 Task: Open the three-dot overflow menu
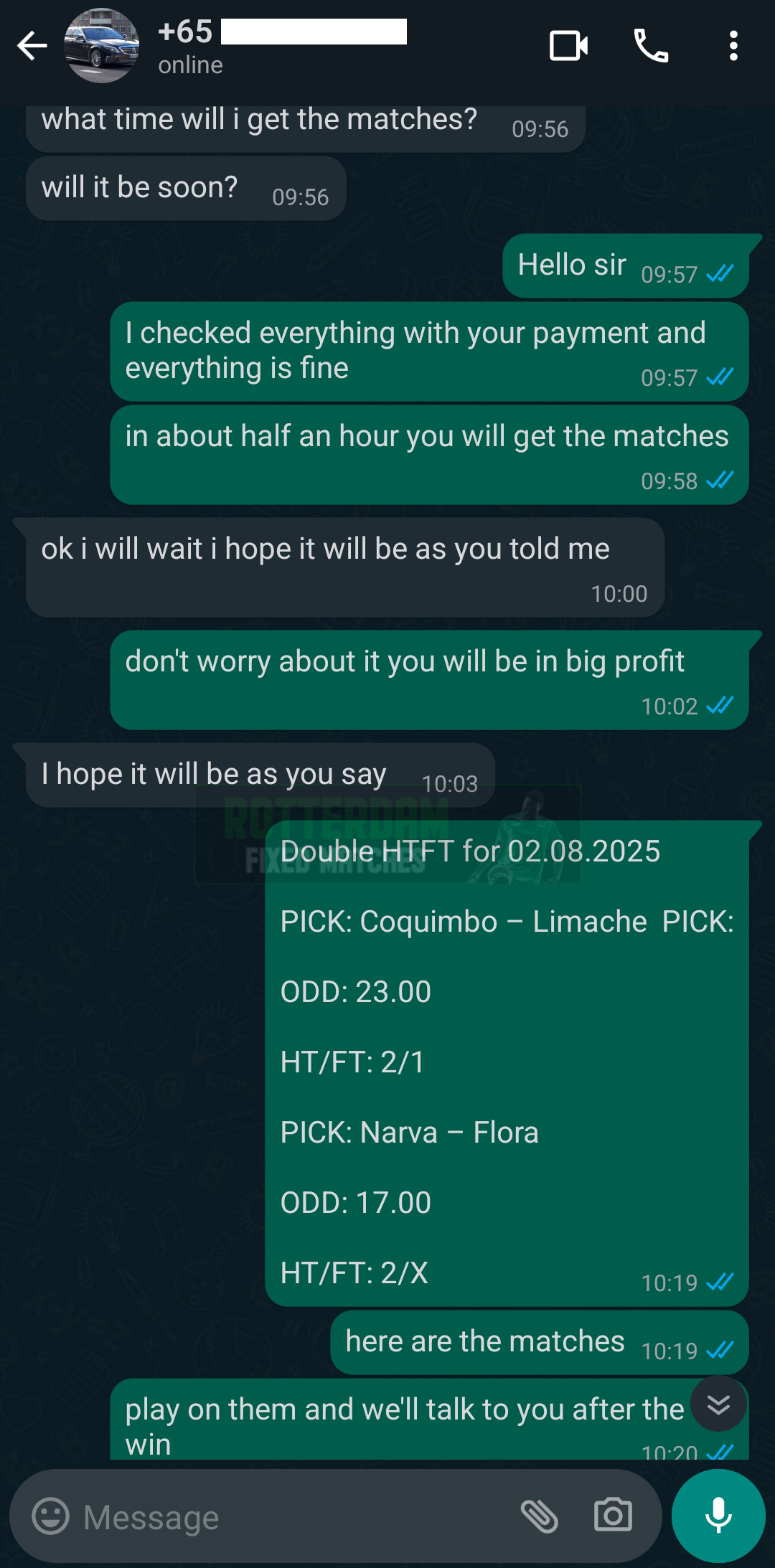tap(733, 46)
